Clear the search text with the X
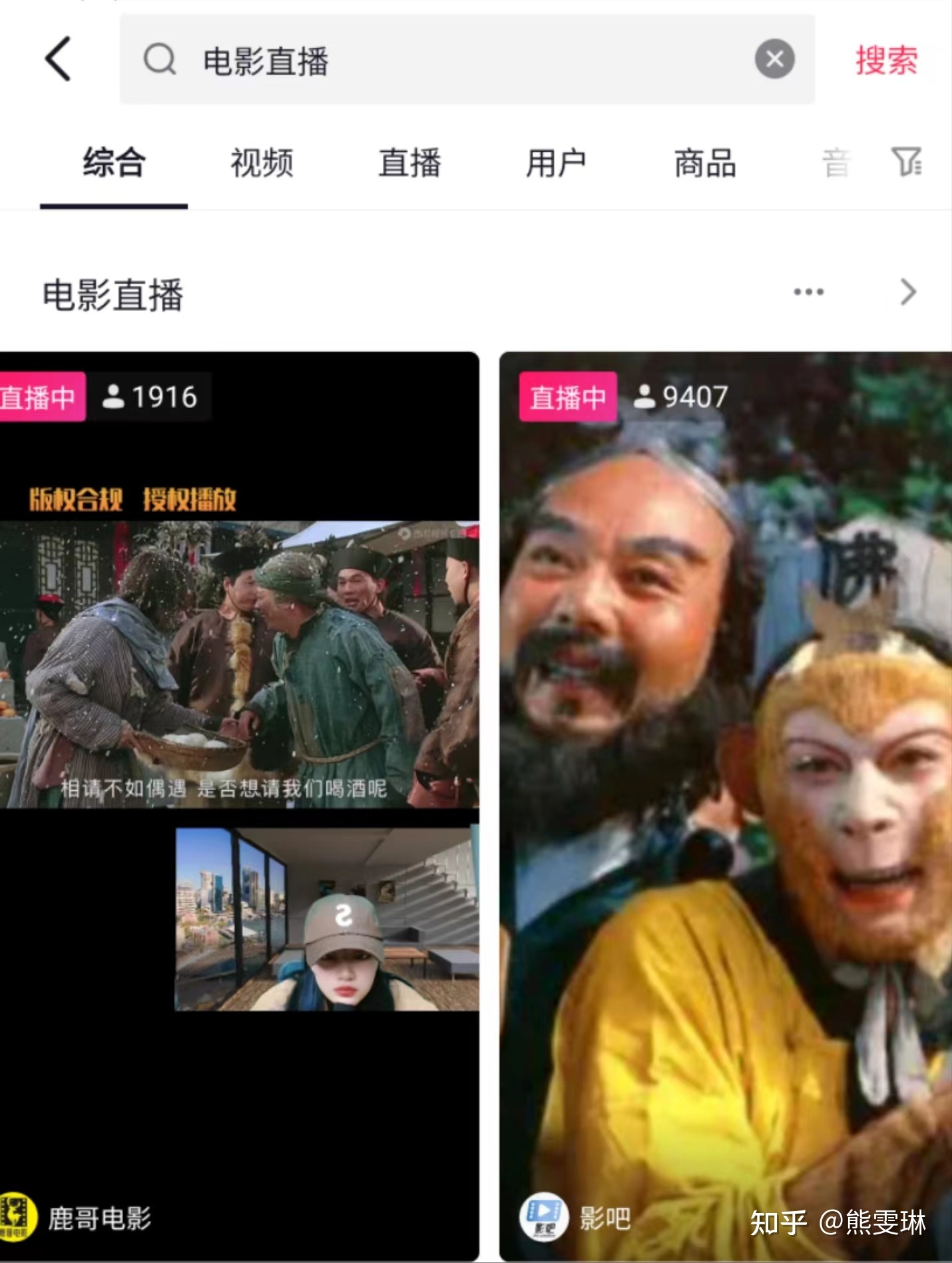This screenshot has width=952, height=1263. [774, 59]
